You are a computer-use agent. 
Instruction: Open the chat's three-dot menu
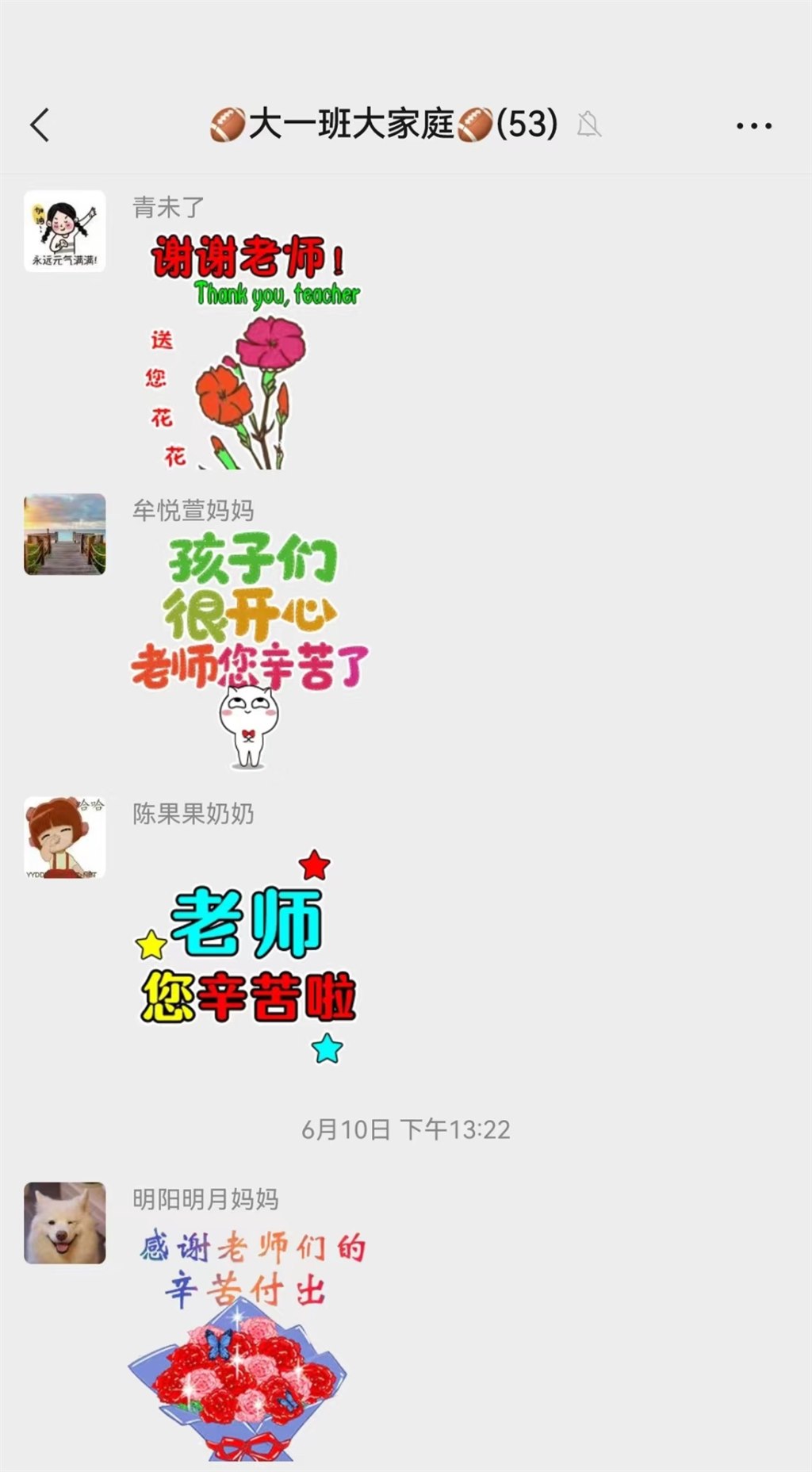(x=753, y=125)
